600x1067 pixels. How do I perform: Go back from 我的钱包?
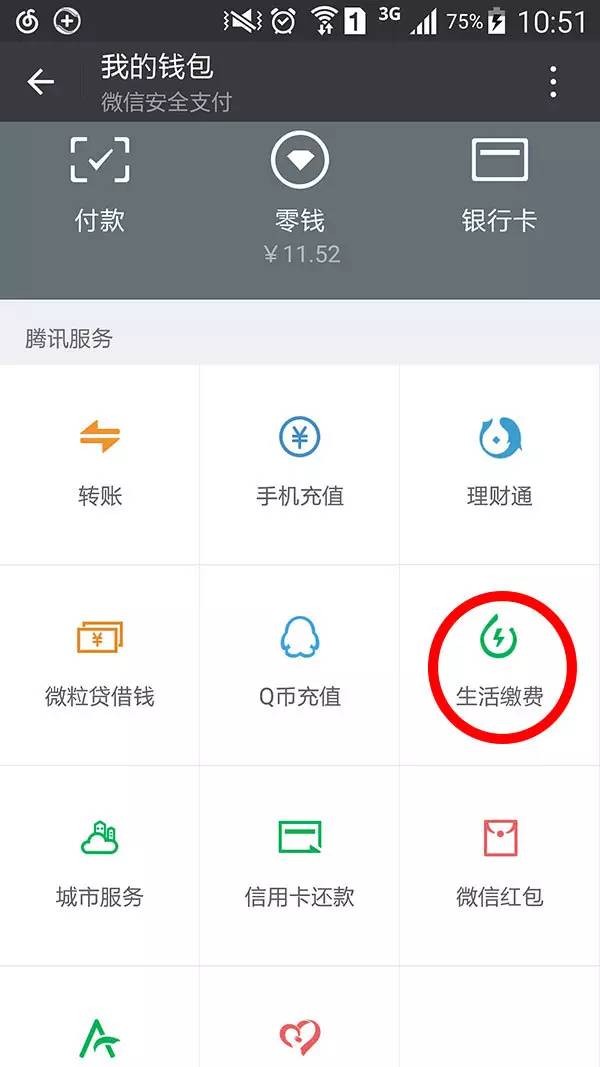point(40,82)
